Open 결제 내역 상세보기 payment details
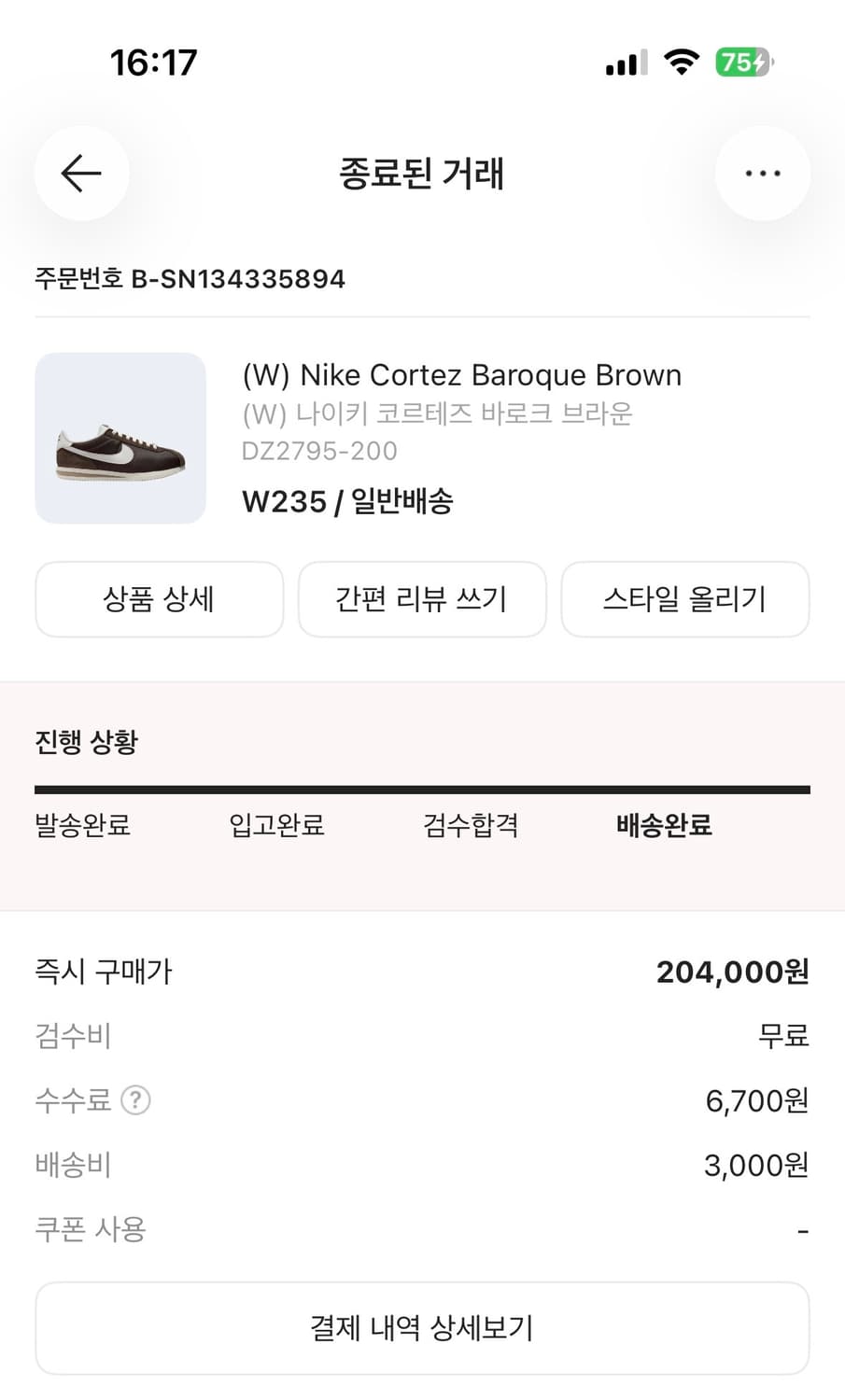 (422, 1327)
